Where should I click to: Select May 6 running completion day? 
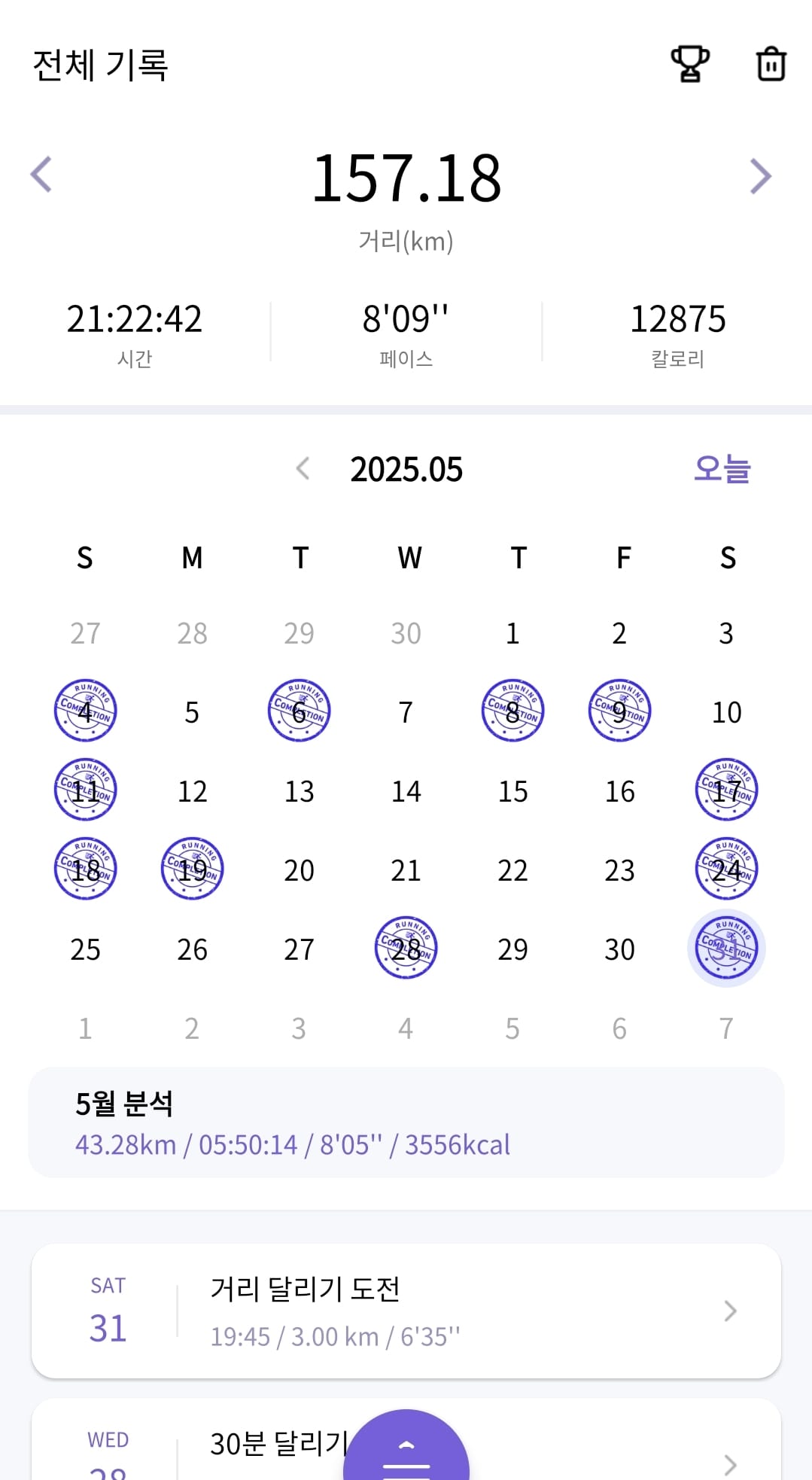pos(300,711)
